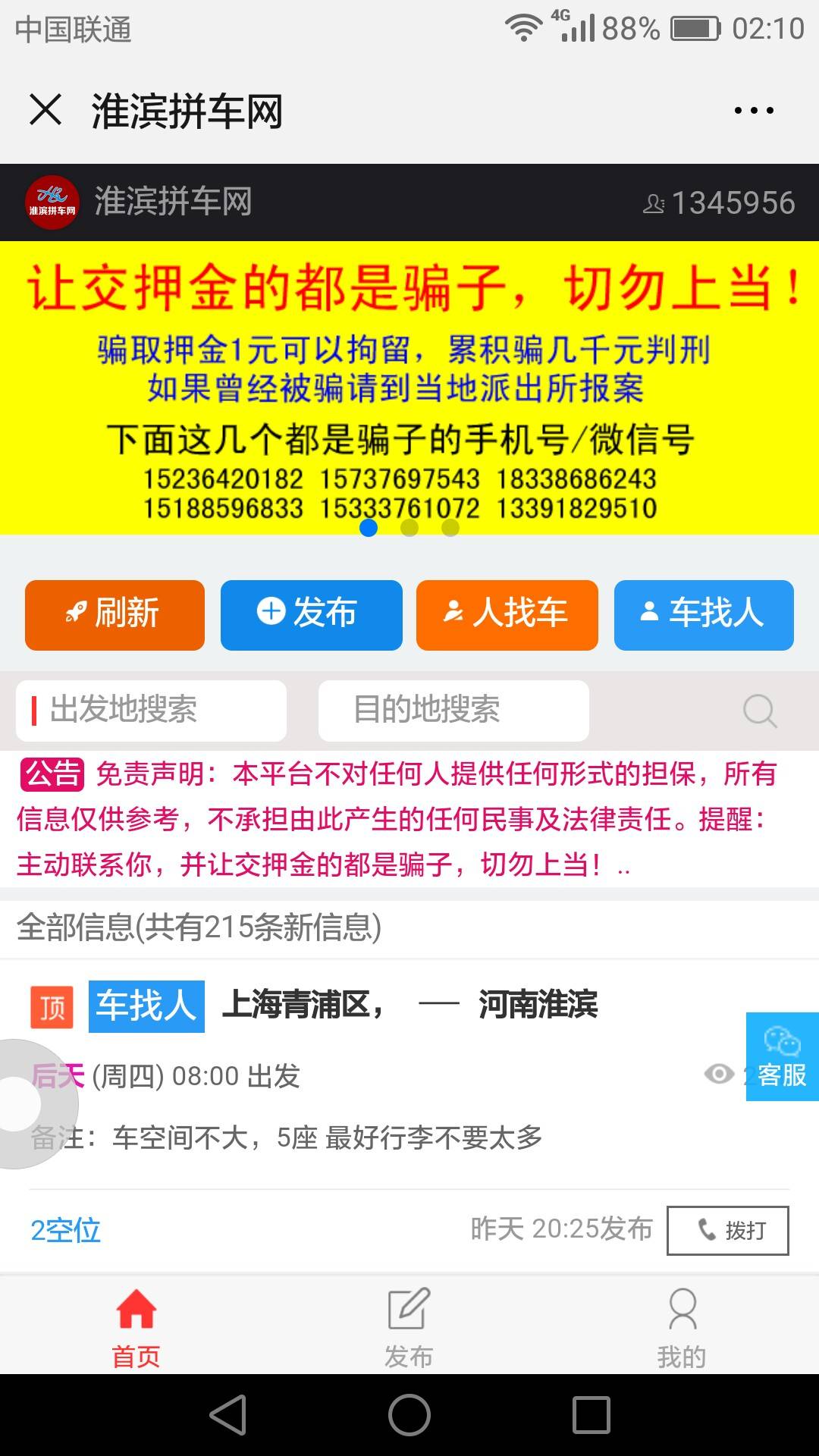The width and height of the screenshot is (819, 1456).
Task: Tap the 刷新 refresh button
Action: pyautogui.click(x=115, y=614)
